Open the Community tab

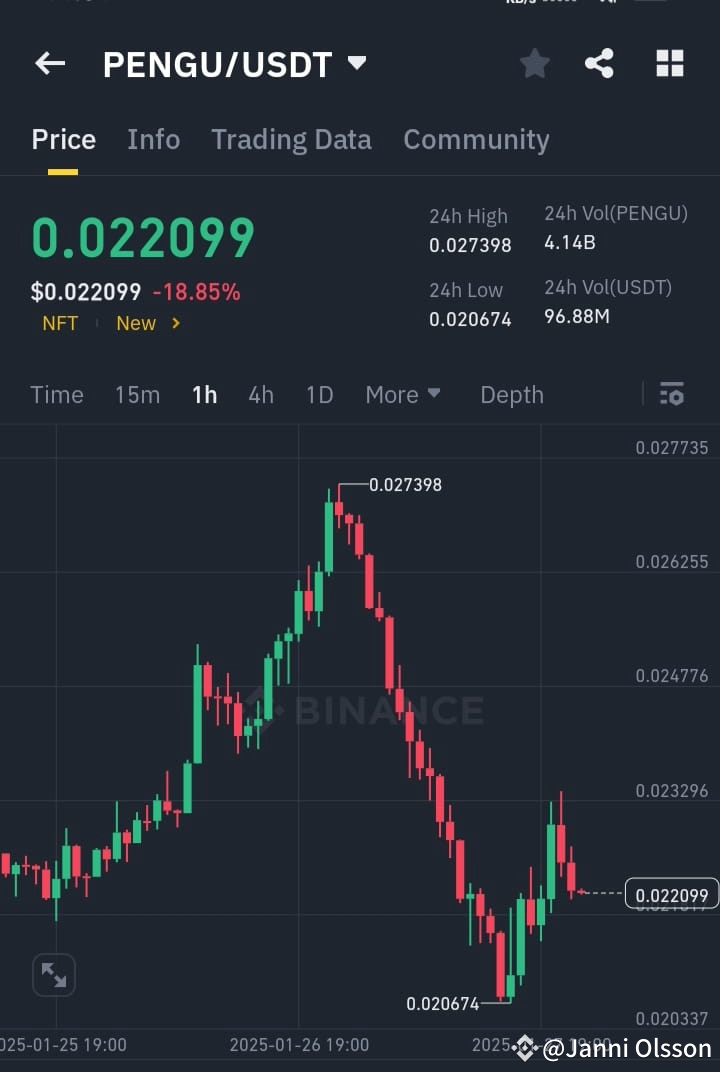(476, 139)
